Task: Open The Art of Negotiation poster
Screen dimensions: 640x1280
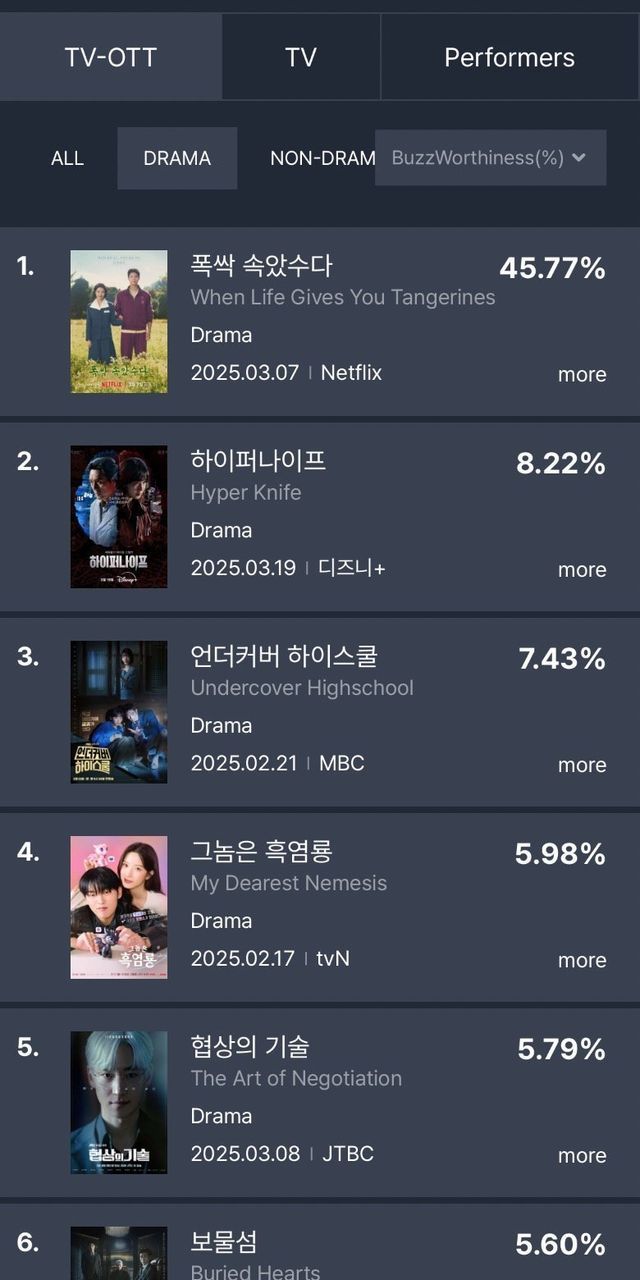Action: (x=119, y=1102)
